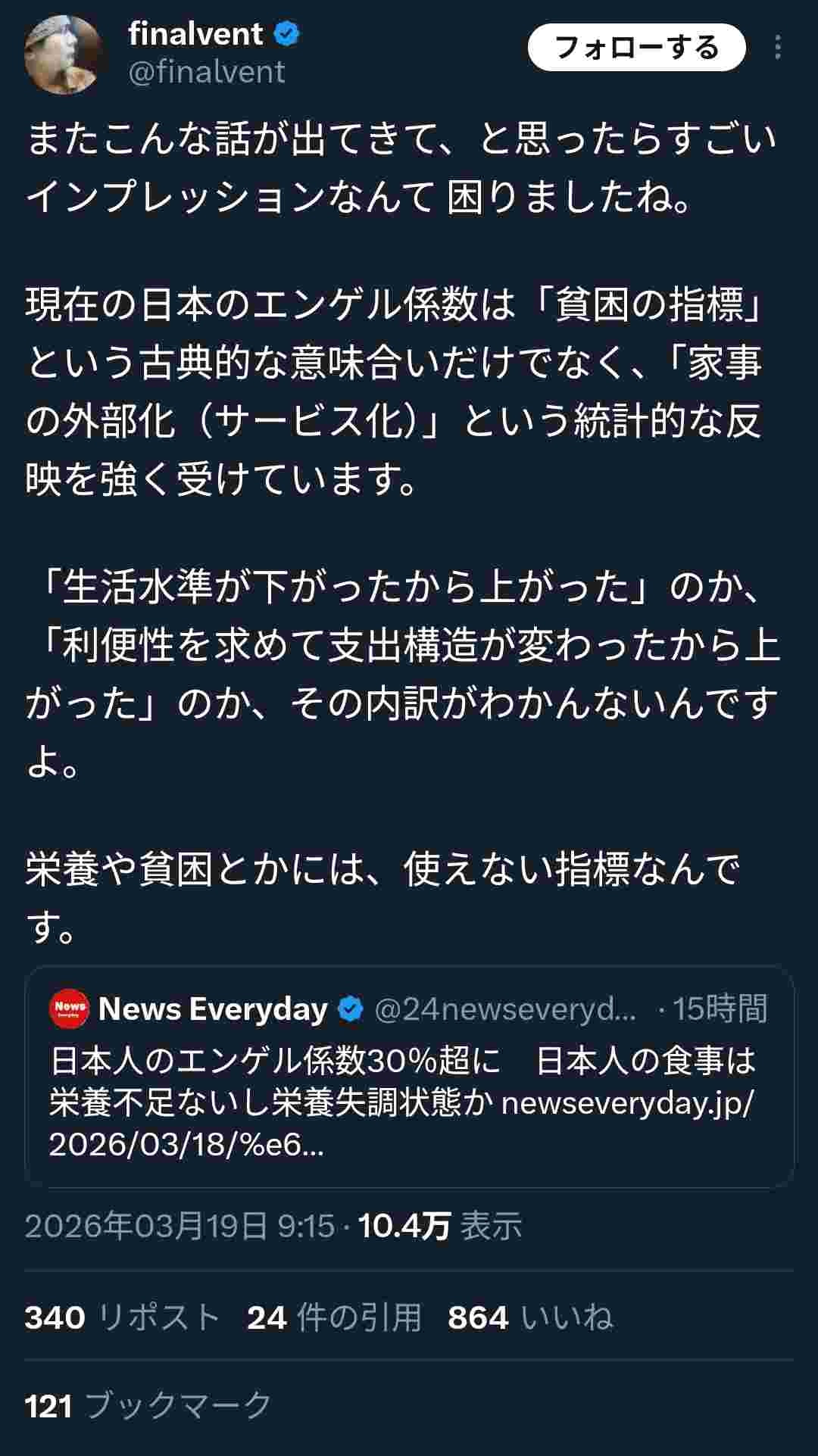Viewport: 818px width, 1456px height.
Task: View the 340 reposts list
Action: click(122, 1318)
